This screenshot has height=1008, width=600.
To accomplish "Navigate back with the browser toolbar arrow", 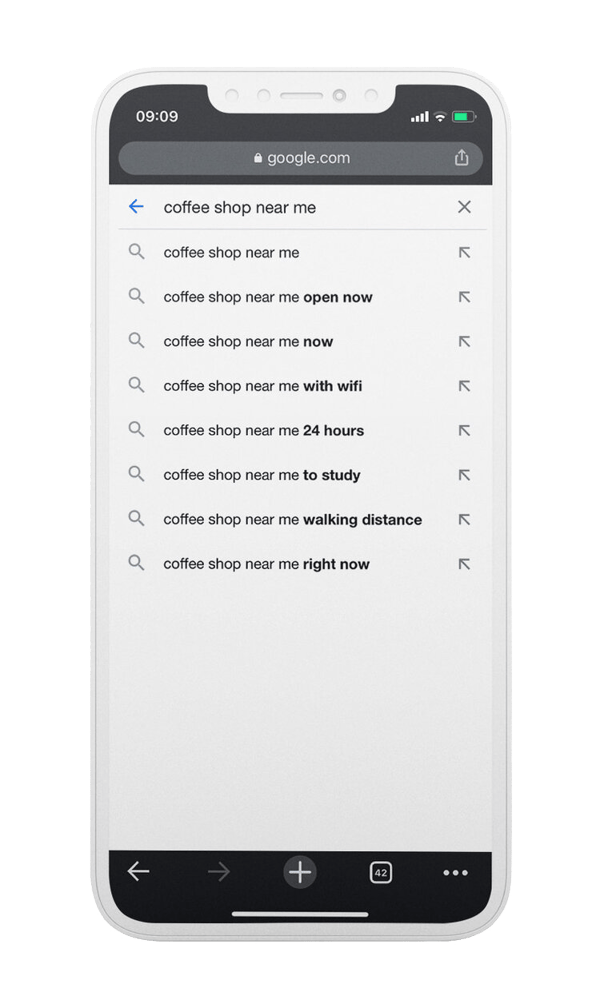I will [139, 872].
